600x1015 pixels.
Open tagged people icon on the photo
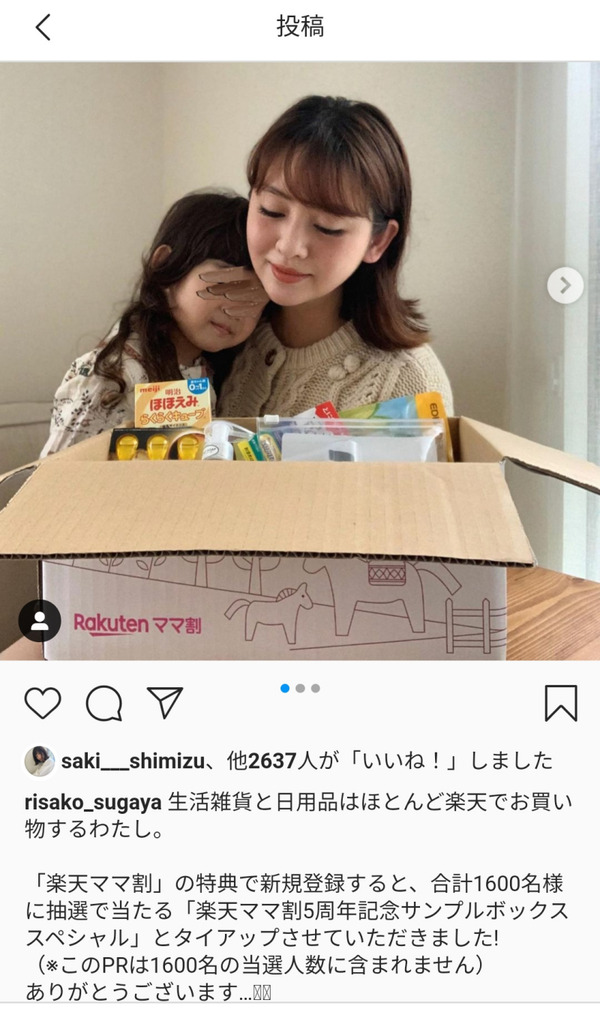tap(39, 620)
